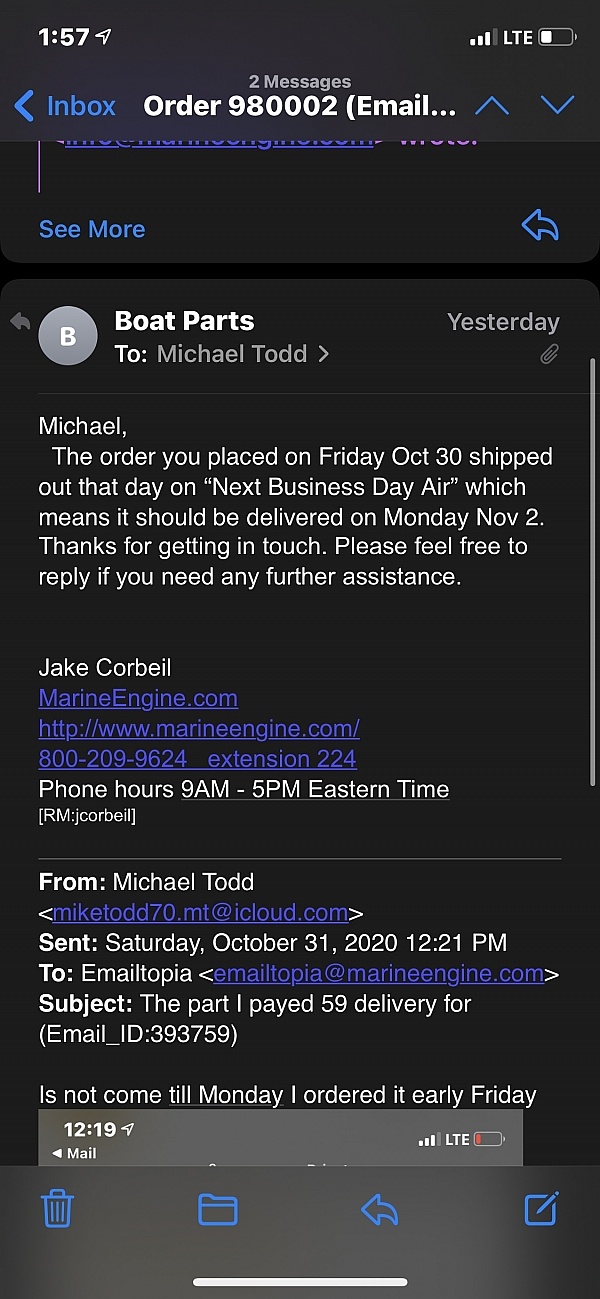Move the message using the folder icon

tap(218, 1210)
